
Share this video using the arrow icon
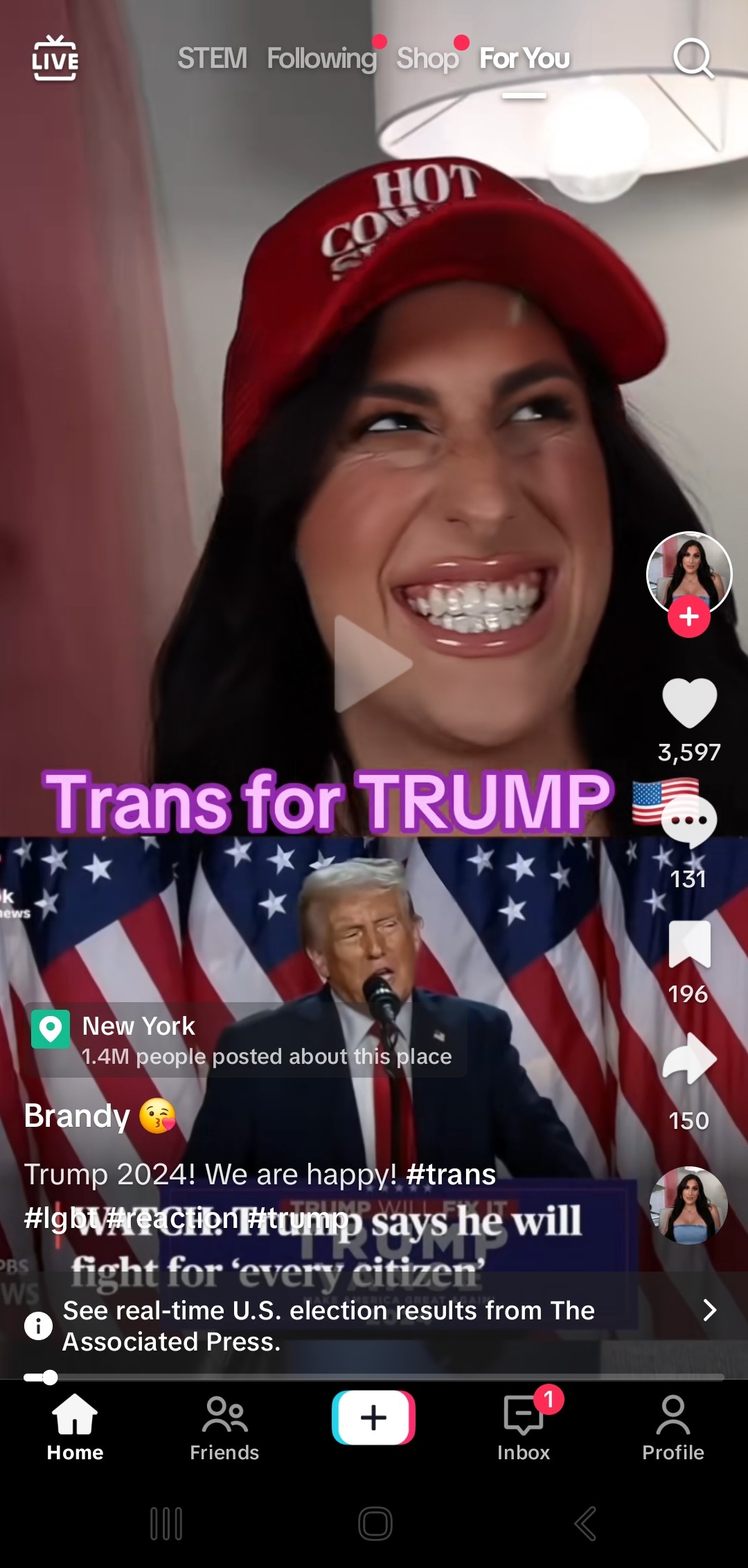coord(689,1059)
